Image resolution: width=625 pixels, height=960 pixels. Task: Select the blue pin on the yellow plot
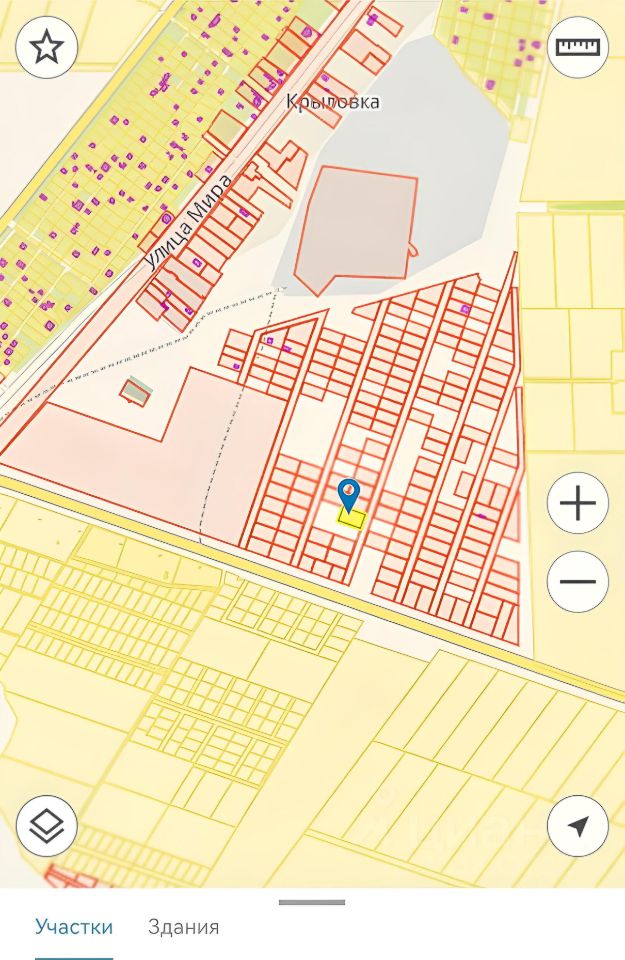click(x=348, y=494)
